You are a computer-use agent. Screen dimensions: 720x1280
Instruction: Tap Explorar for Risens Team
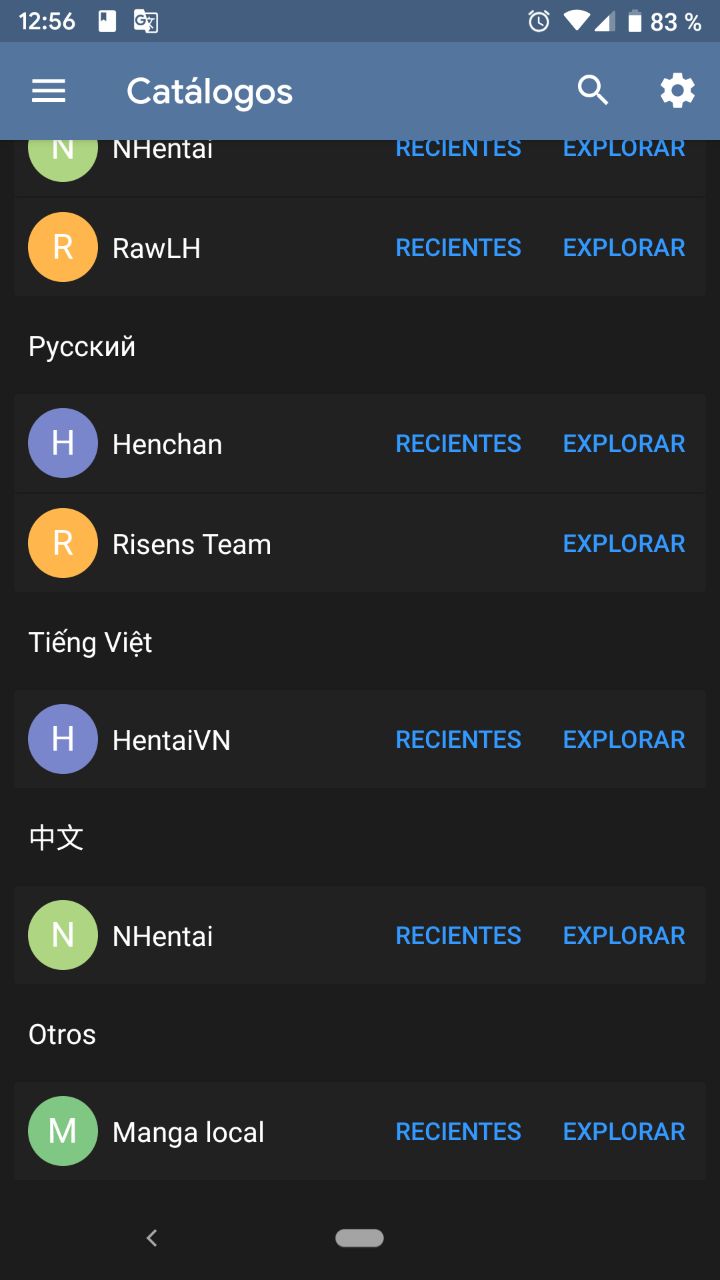pyautogui.click(x=624, y=544)
